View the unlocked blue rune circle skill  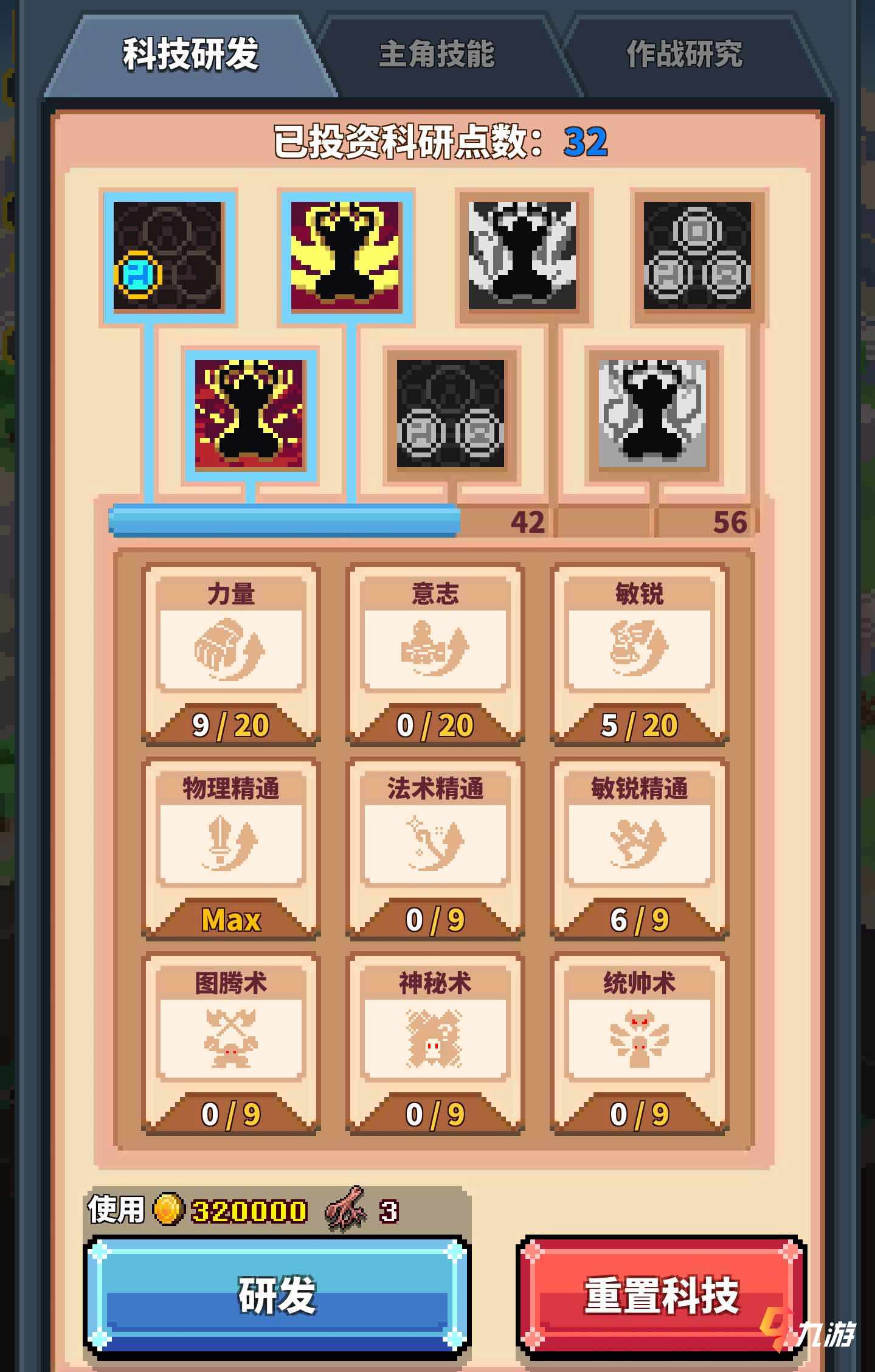[x=168, y=256]
